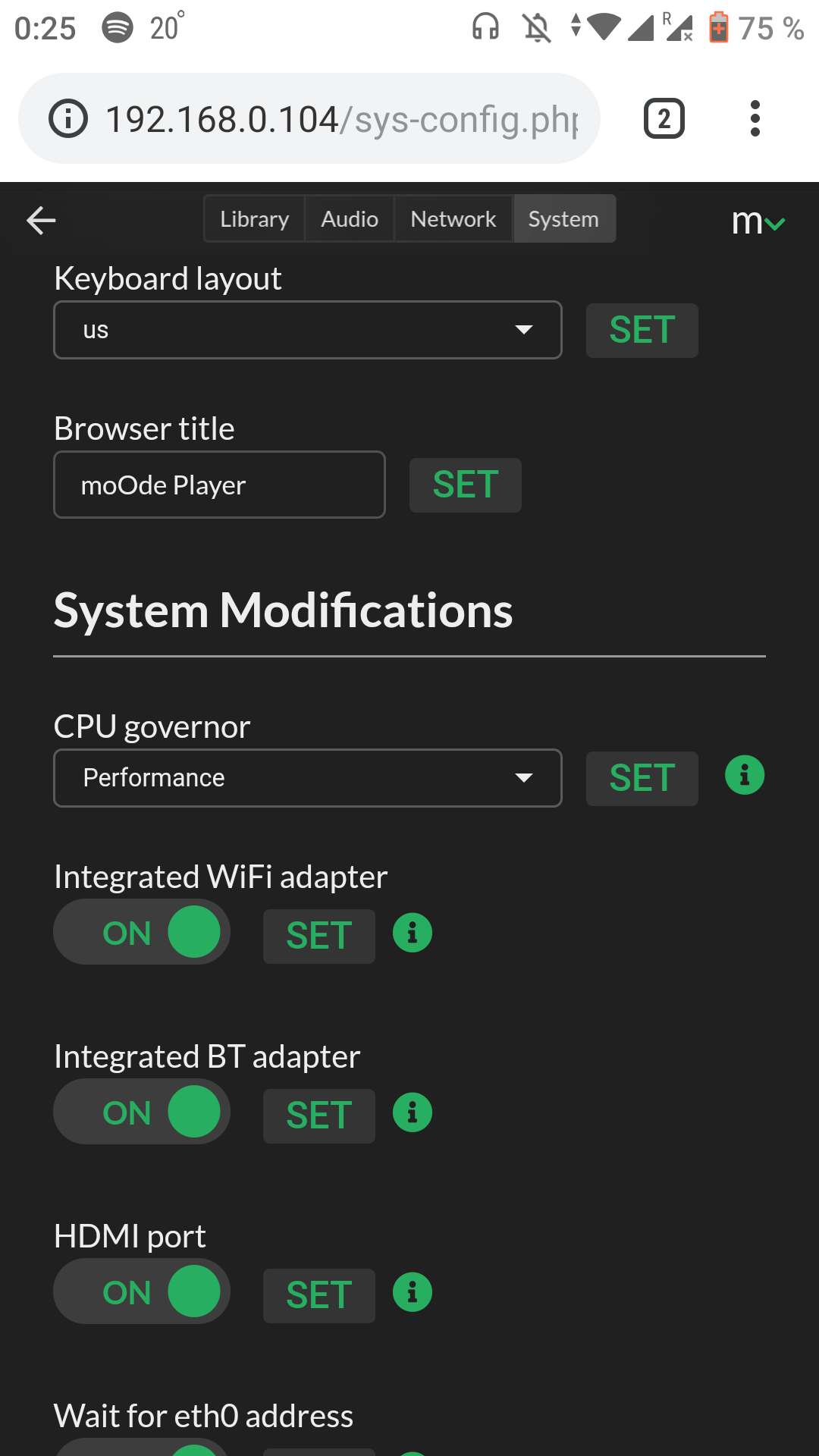
Task: Toggle Integrated BT adapter switch
Action: pos(142,1112)
